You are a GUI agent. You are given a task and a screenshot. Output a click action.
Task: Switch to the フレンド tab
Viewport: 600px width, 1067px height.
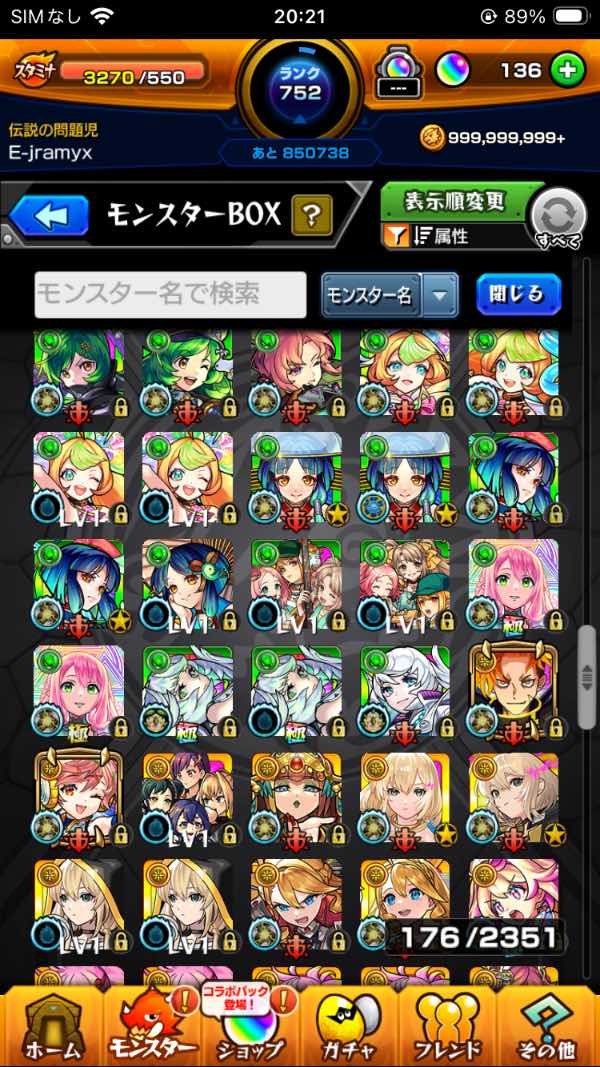[x=448, y=1026]
